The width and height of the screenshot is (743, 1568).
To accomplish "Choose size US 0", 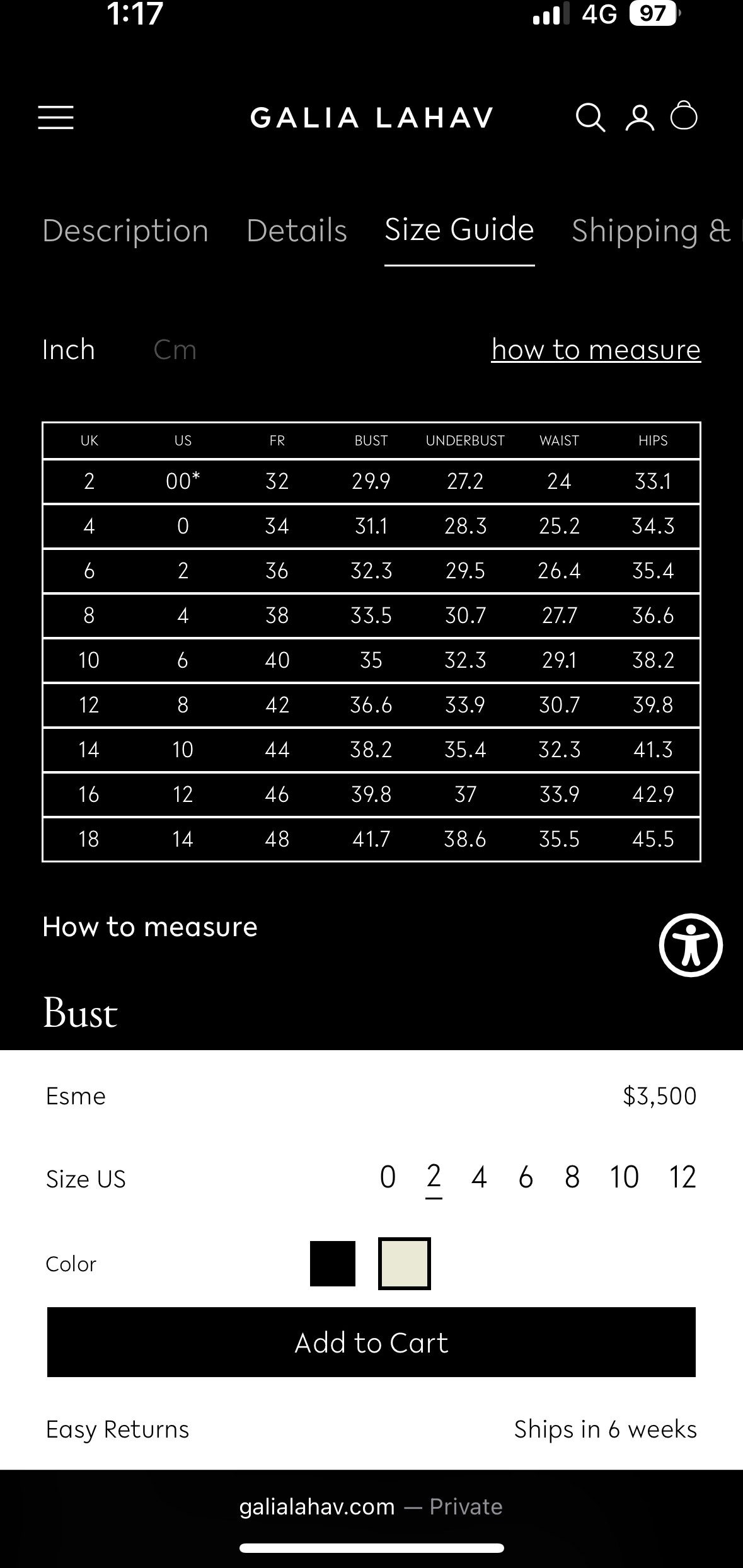I will (388, 1177).
